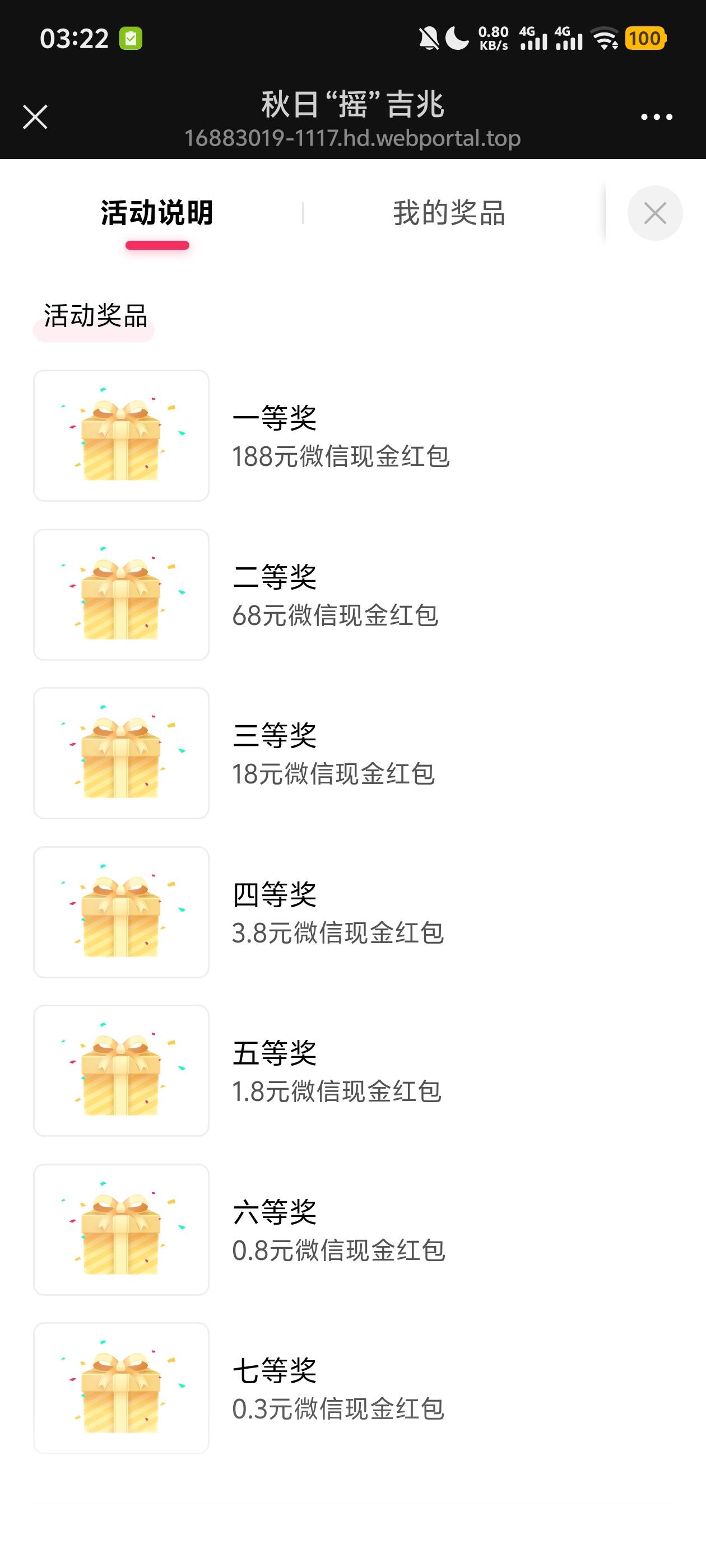Image resolution: width=706 pixels, height=1568 pixels.
Task: Switch to the 我的奖品 tab
Action: 449,213
